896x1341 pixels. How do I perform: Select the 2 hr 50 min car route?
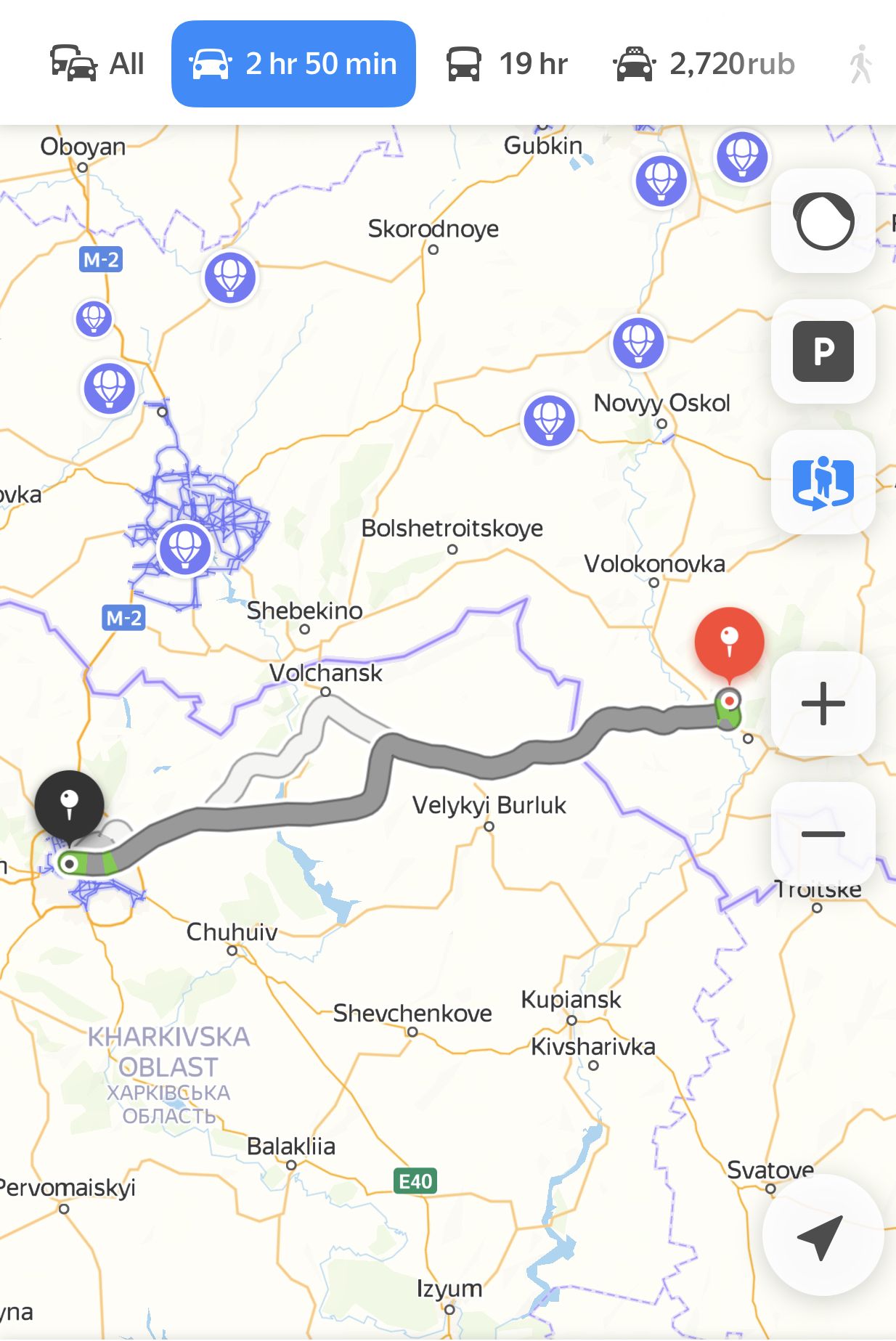coord(293,64)
